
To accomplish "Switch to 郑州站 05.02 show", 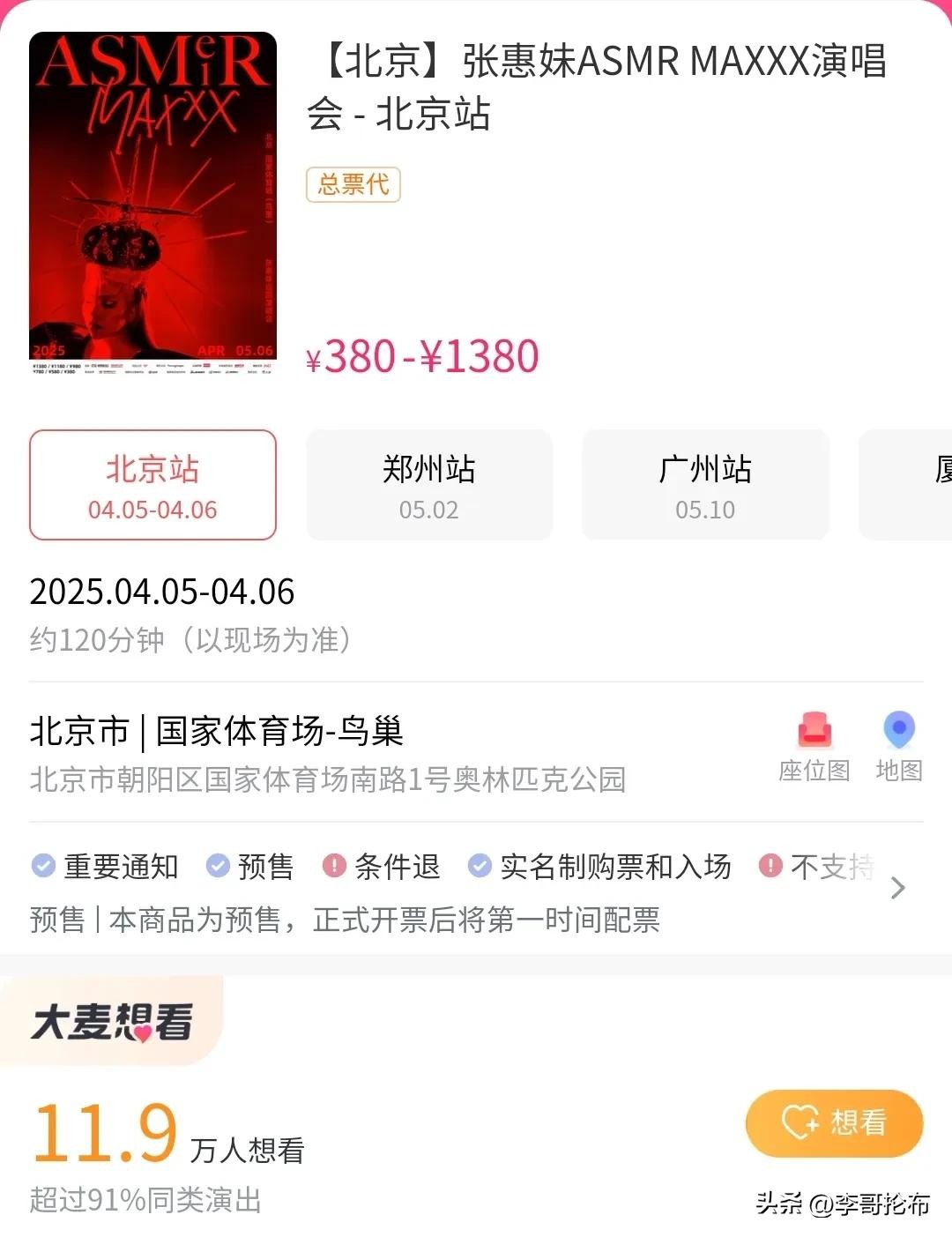I will pyautogui.click(x=429, y=485).
